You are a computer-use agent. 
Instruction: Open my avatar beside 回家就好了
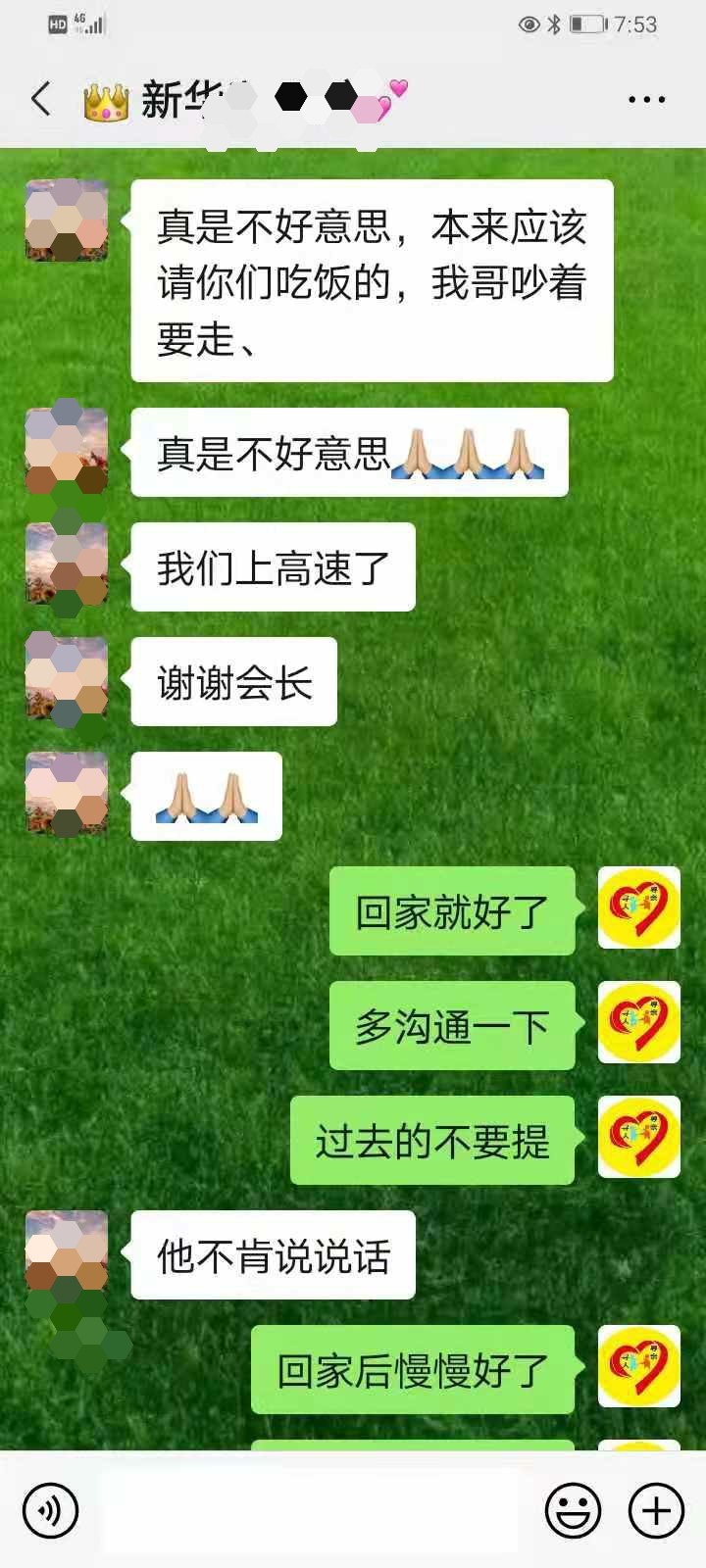pyautogui.click(x=639, y=908)
